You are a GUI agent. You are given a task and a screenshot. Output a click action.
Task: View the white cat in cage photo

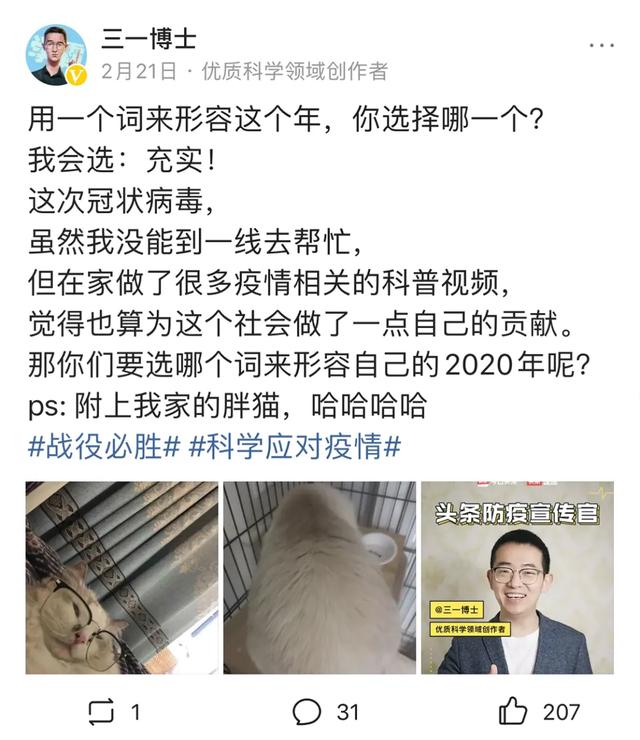point(319,577)
